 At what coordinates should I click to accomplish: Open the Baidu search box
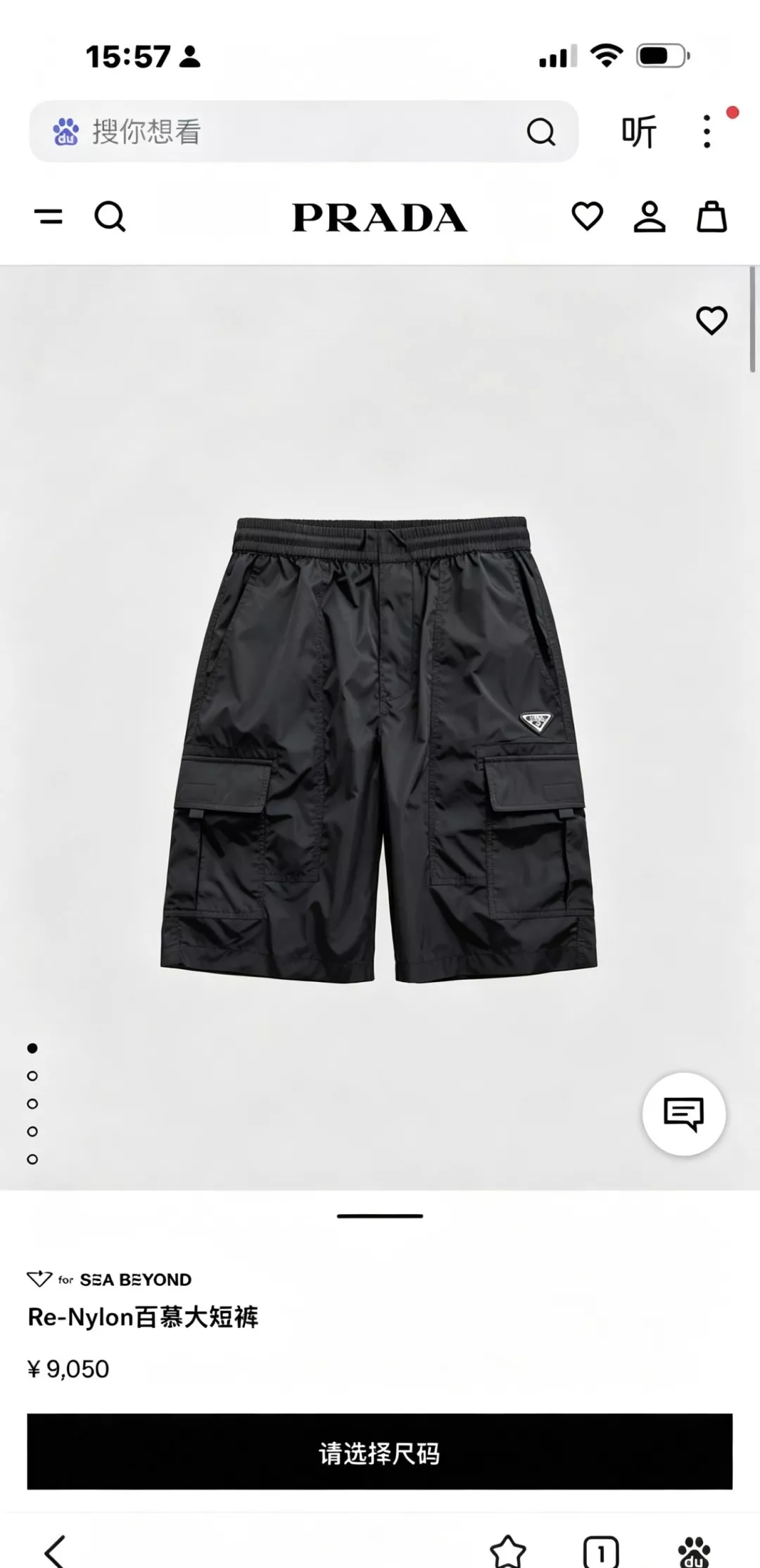point(303,132)
